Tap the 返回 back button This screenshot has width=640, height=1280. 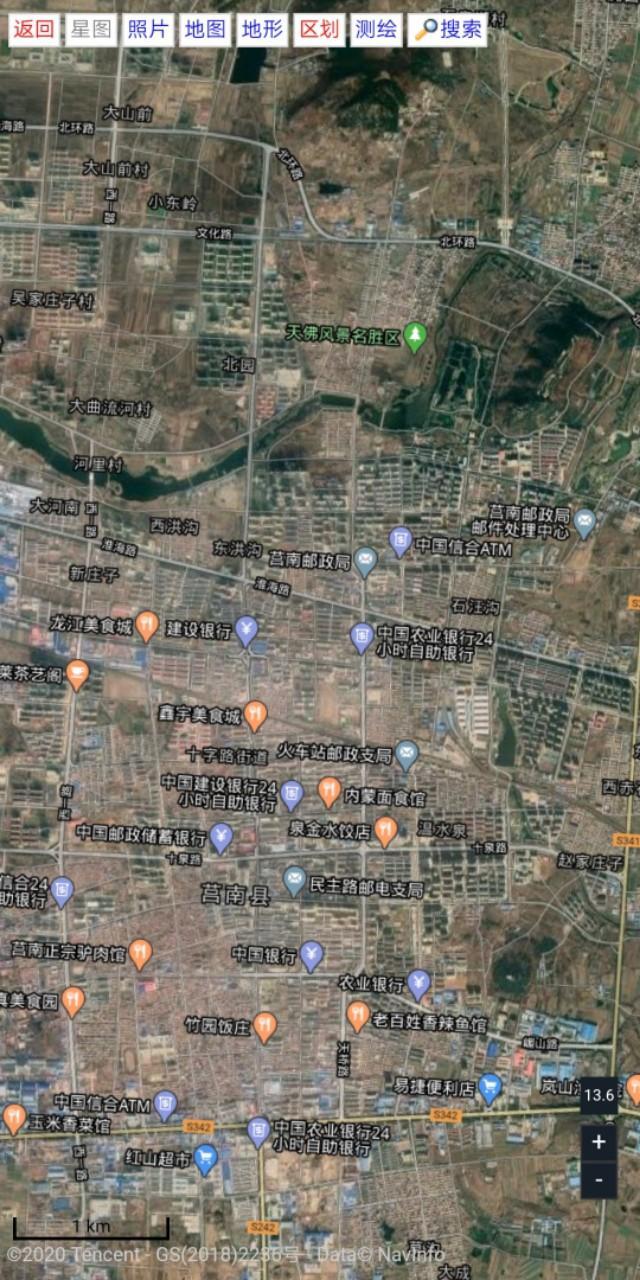(x=34, y=30)
